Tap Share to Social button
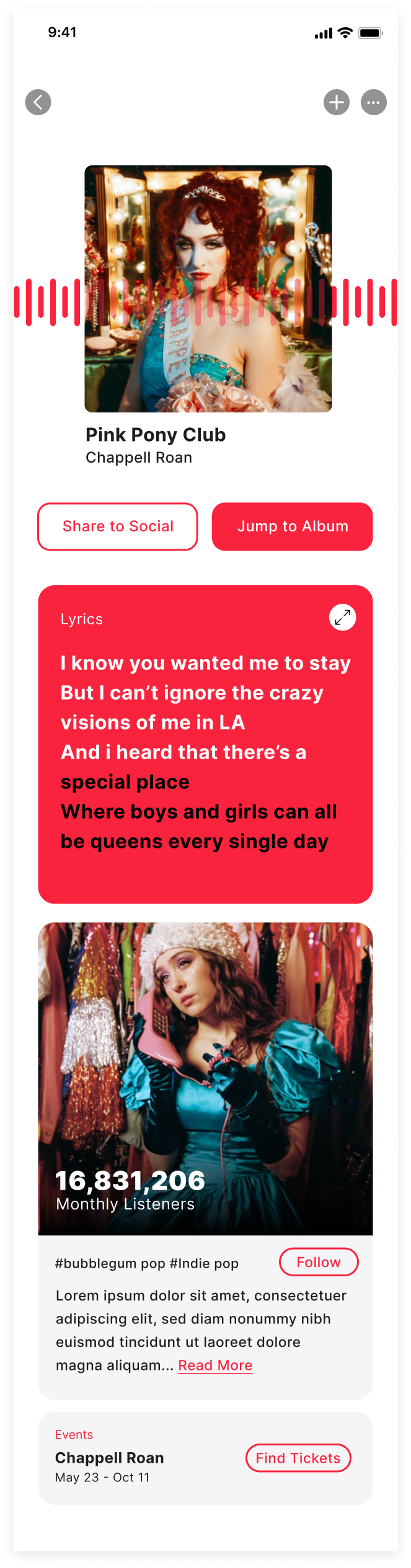The image size is (411, 1568). 118,526
